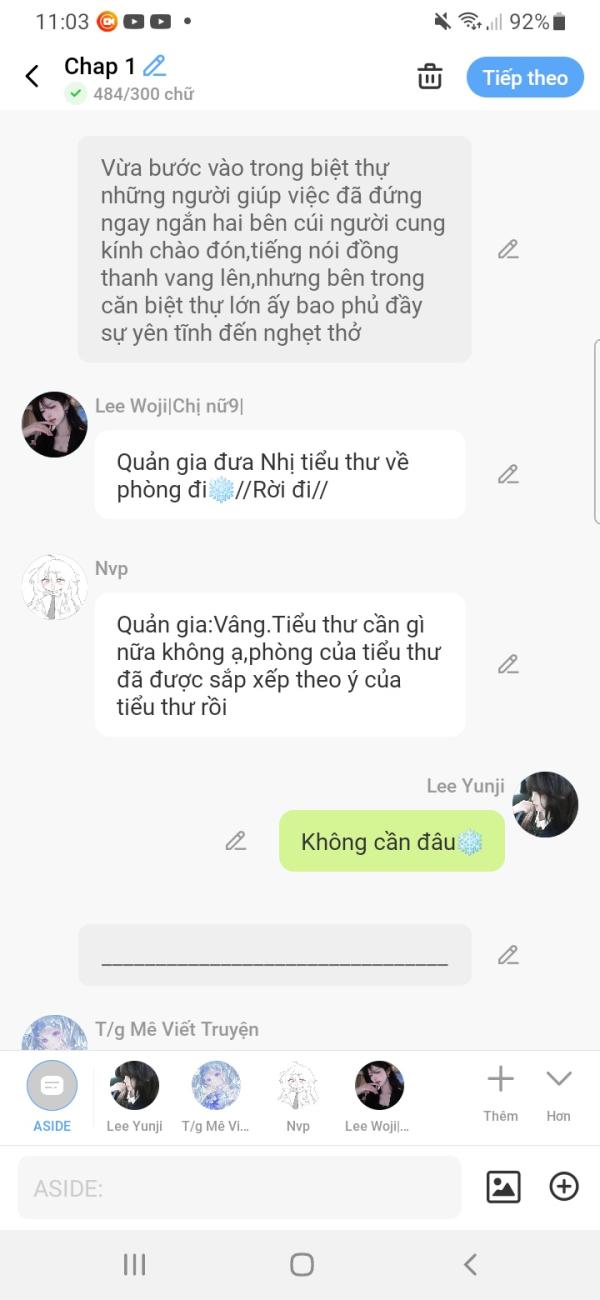Focus the ASIDE text input field

pyautogui.click(x=240, y=1188)
